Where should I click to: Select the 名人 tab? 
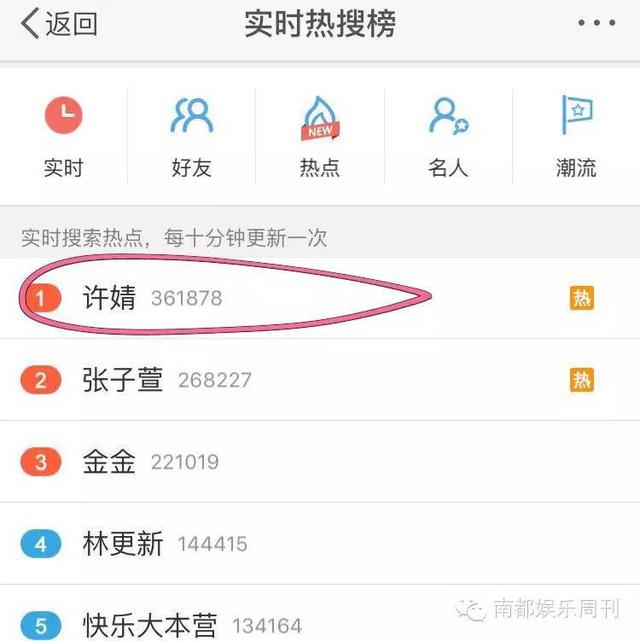click(x=448, y=138)
